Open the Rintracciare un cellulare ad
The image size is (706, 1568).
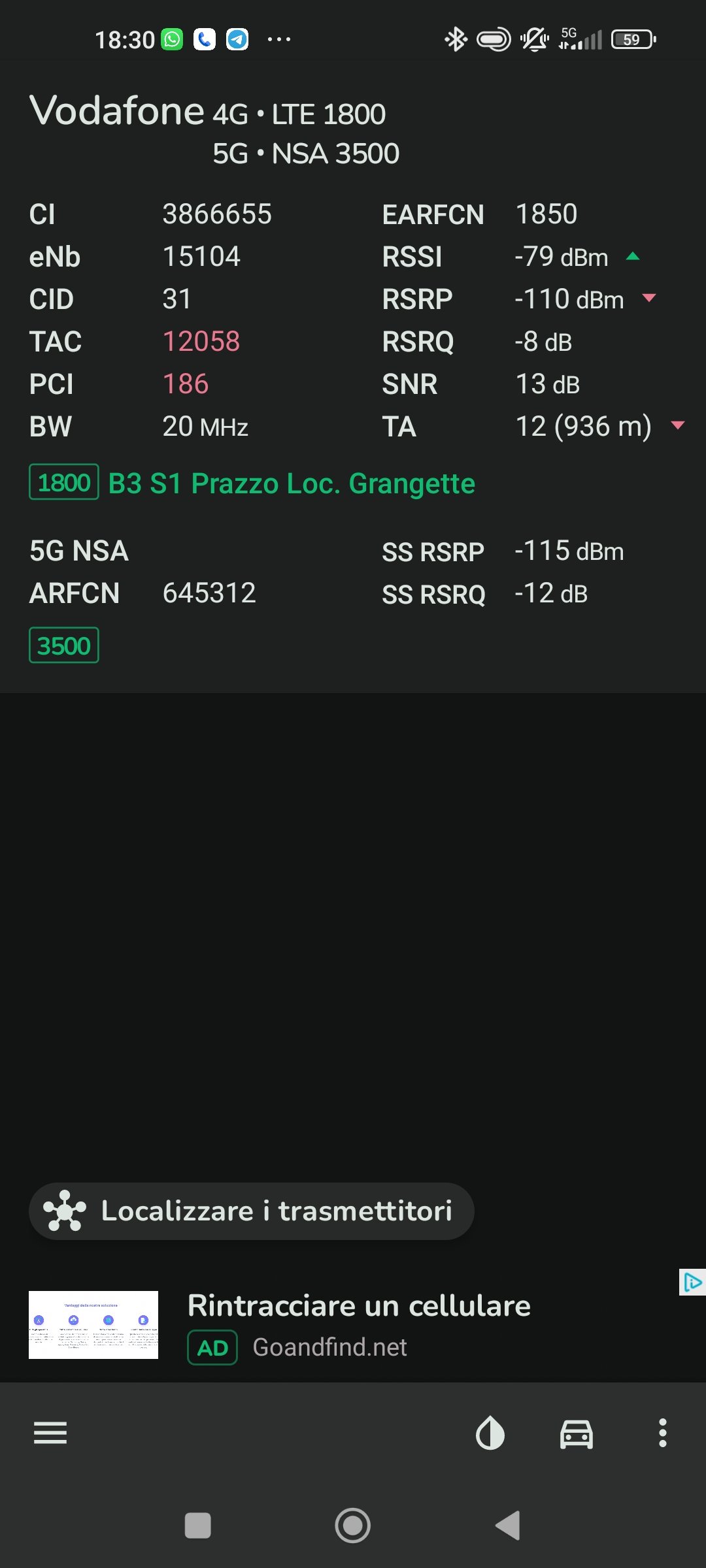(x=353, y=1324)
